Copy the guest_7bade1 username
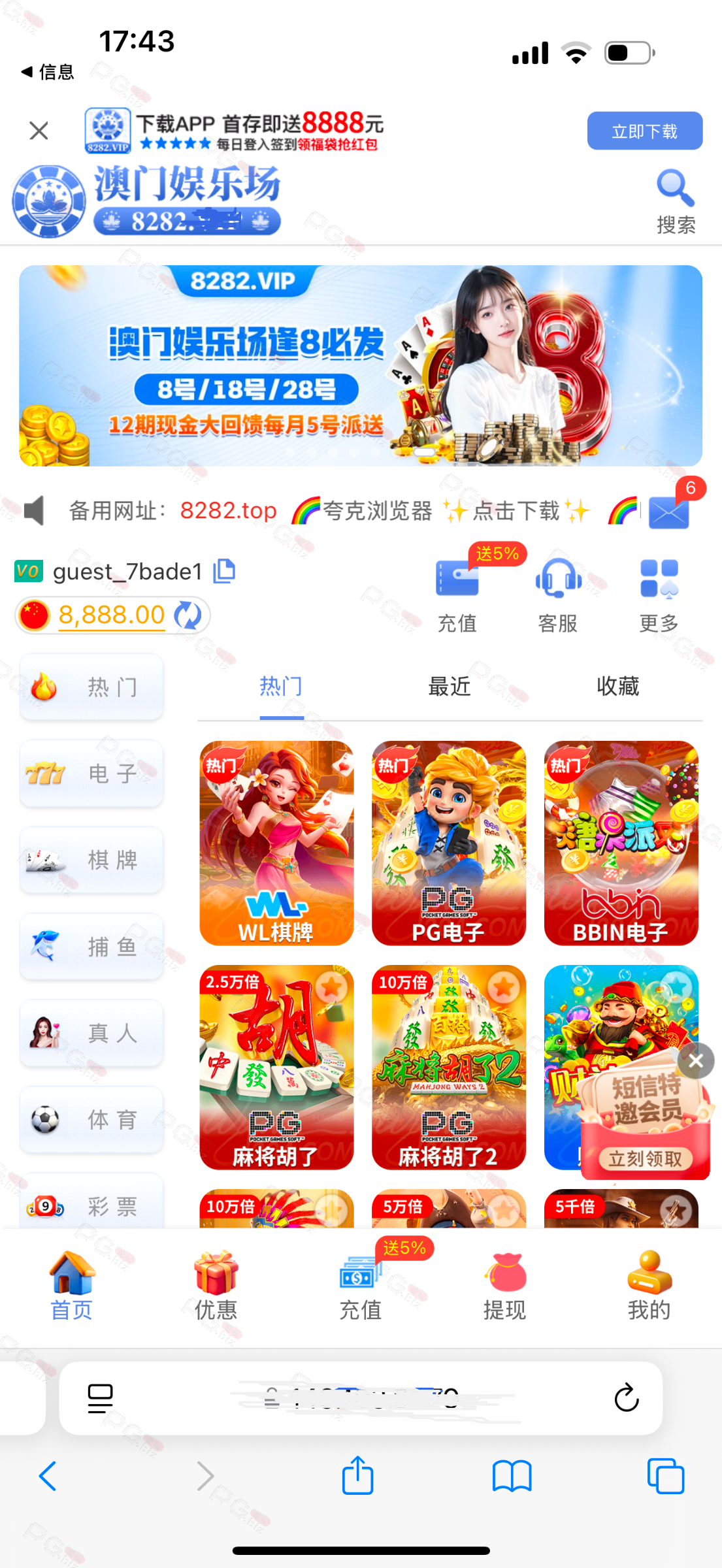Image resolution: width=722 pixels, height=1568 pixels. pos(225,570)
